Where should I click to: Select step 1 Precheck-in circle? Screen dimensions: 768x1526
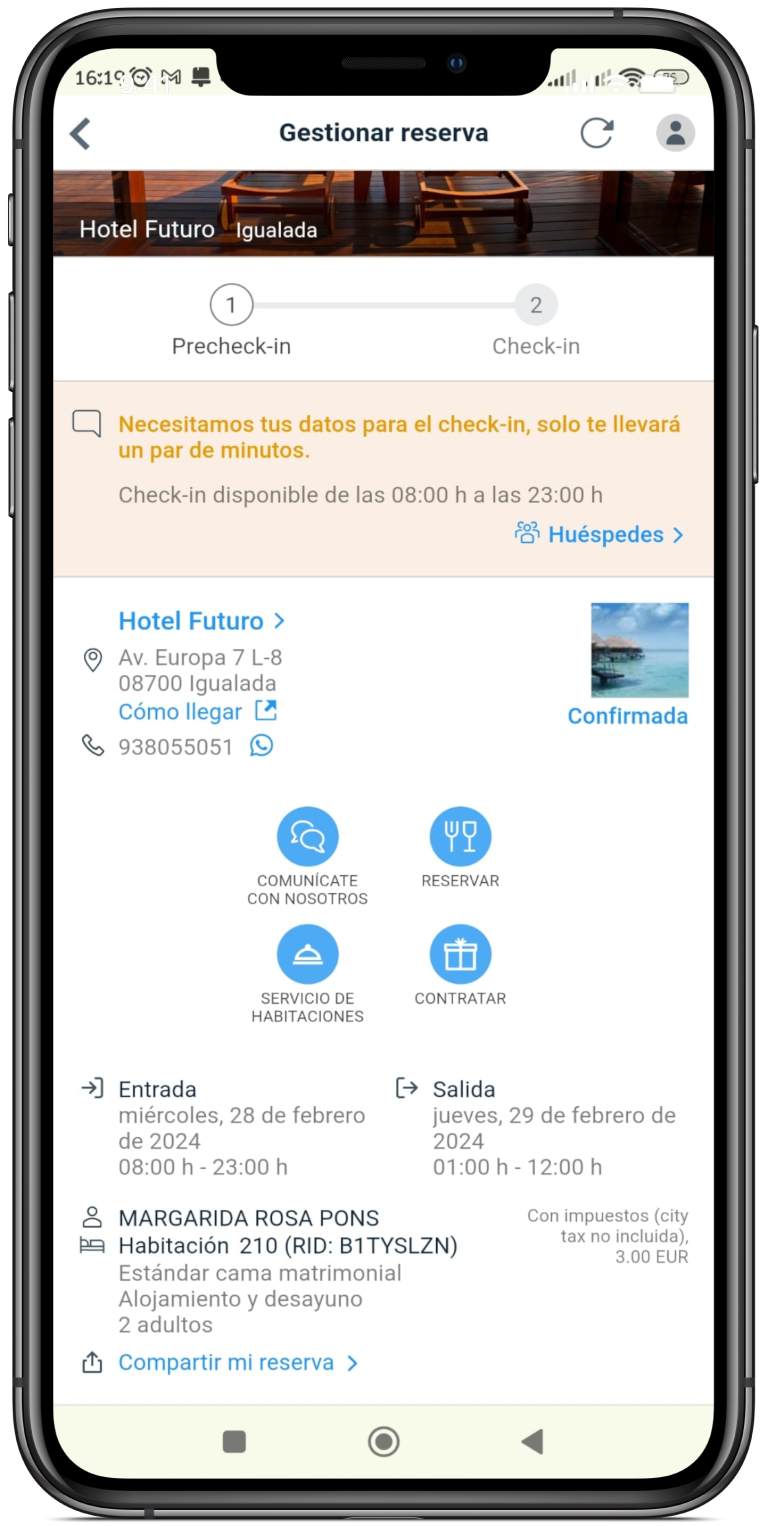click(x=231, y=305)
